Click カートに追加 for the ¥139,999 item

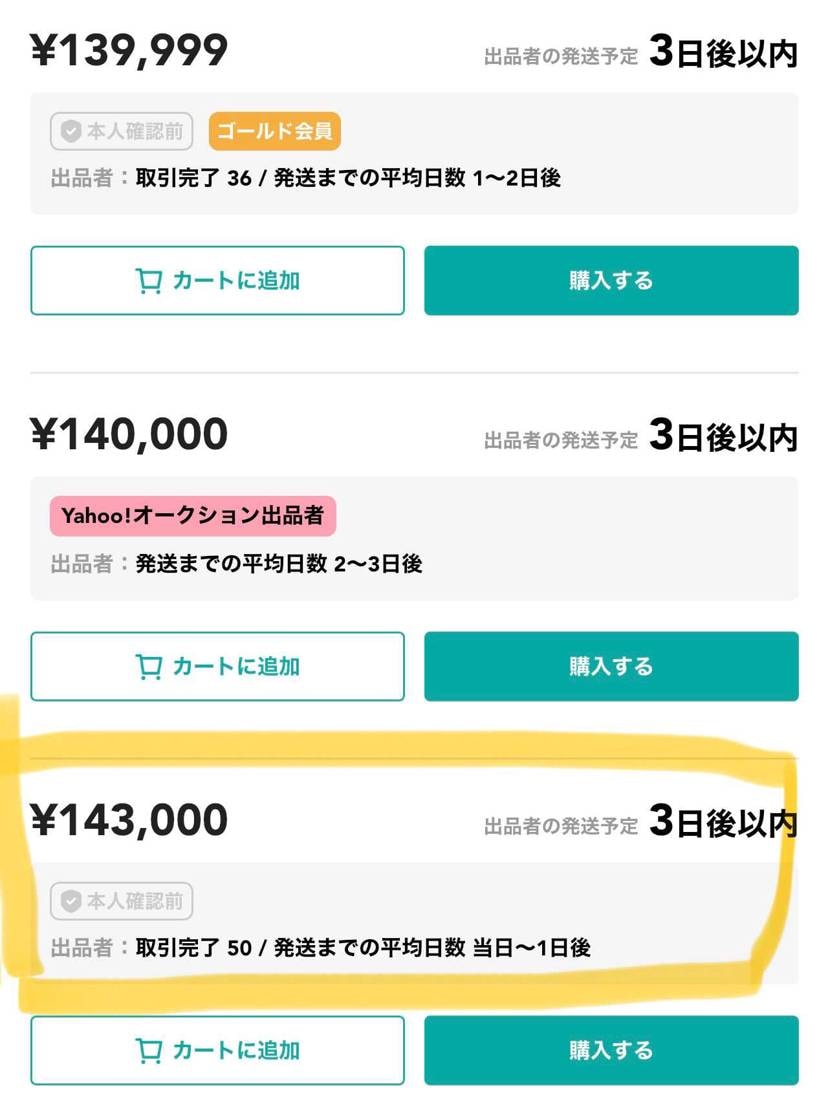[217, 281]
